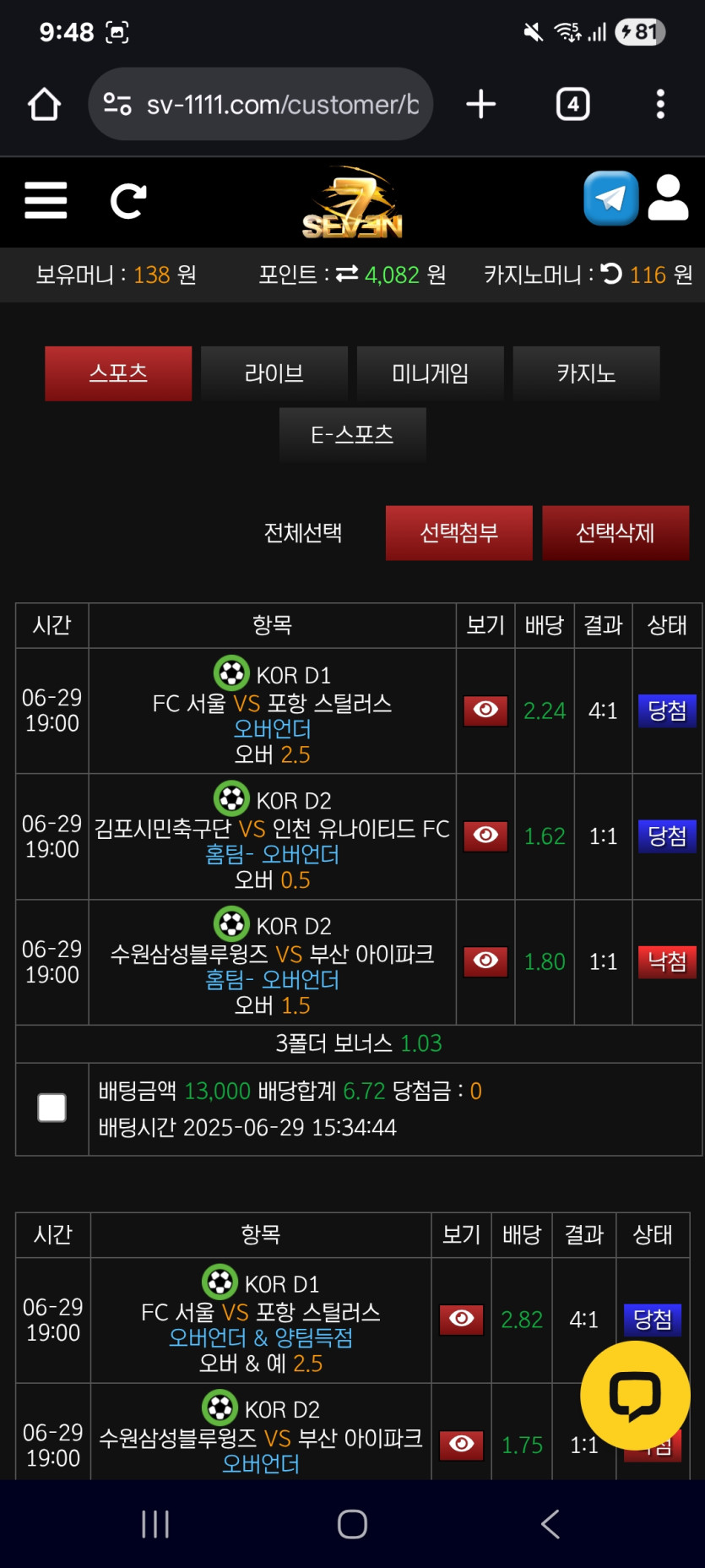
Task: Tap 전체선택 to select all bets
Action: pyautogui.click(x=303, y=533)
